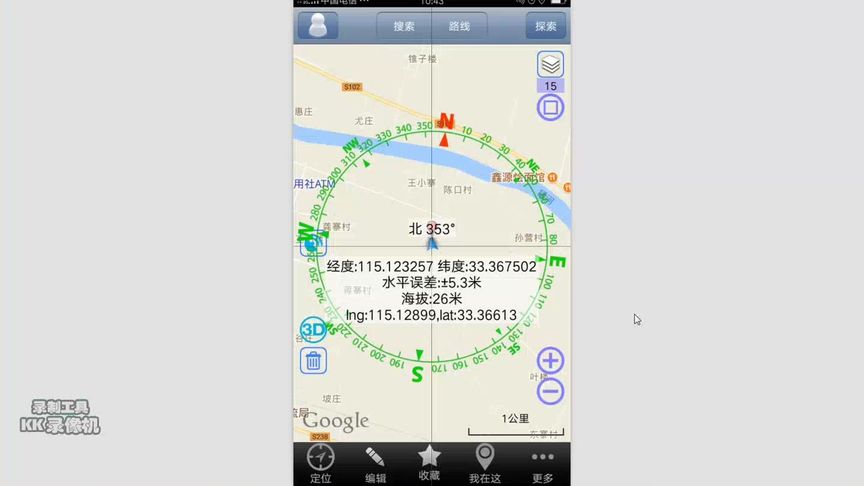Tap the trash delete icon
The image size is (864, 486).
(x=313, y=360)
